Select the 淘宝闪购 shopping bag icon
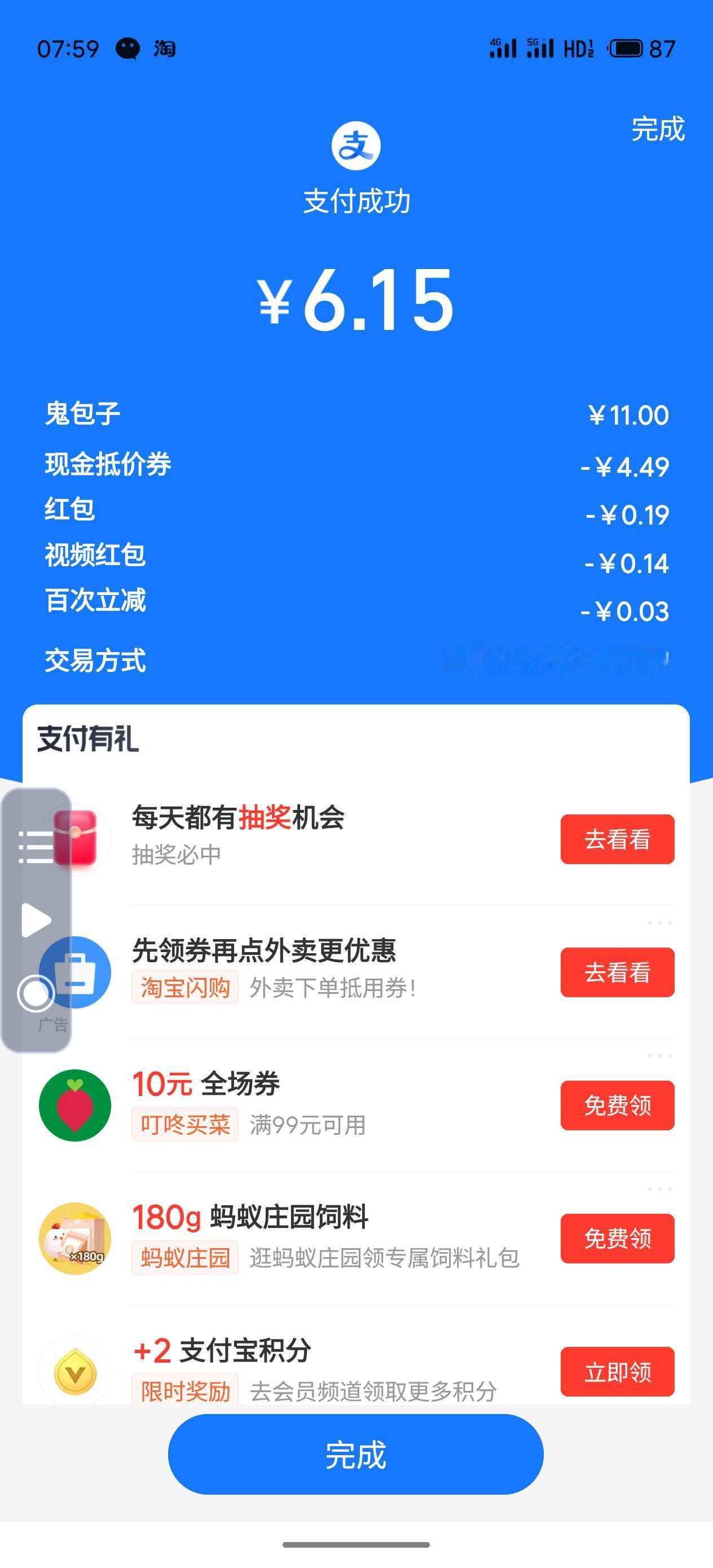Screen dimensions: 713x1568 (75, 973)
